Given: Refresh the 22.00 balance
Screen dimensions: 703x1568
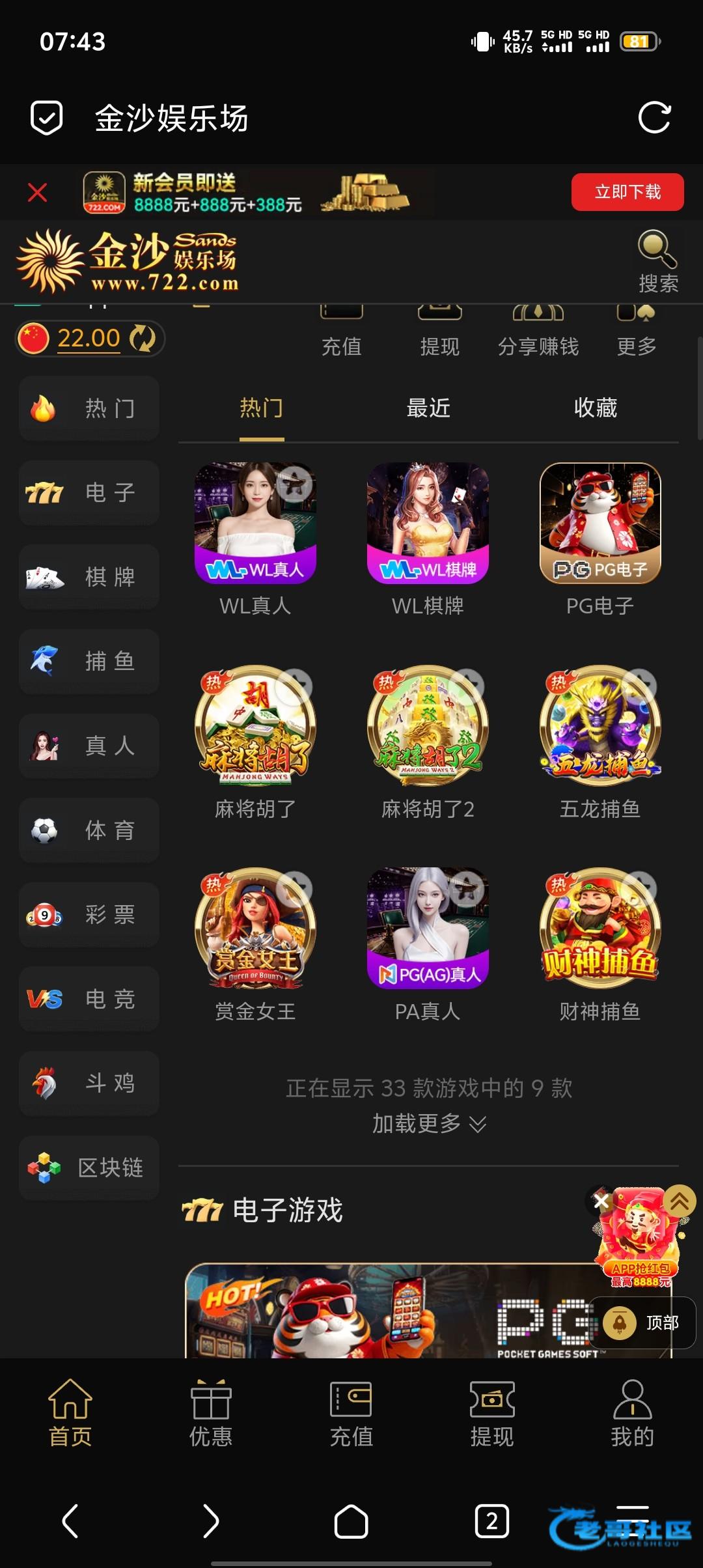Looking at the screenshot, I should click(x=142, y=339).
